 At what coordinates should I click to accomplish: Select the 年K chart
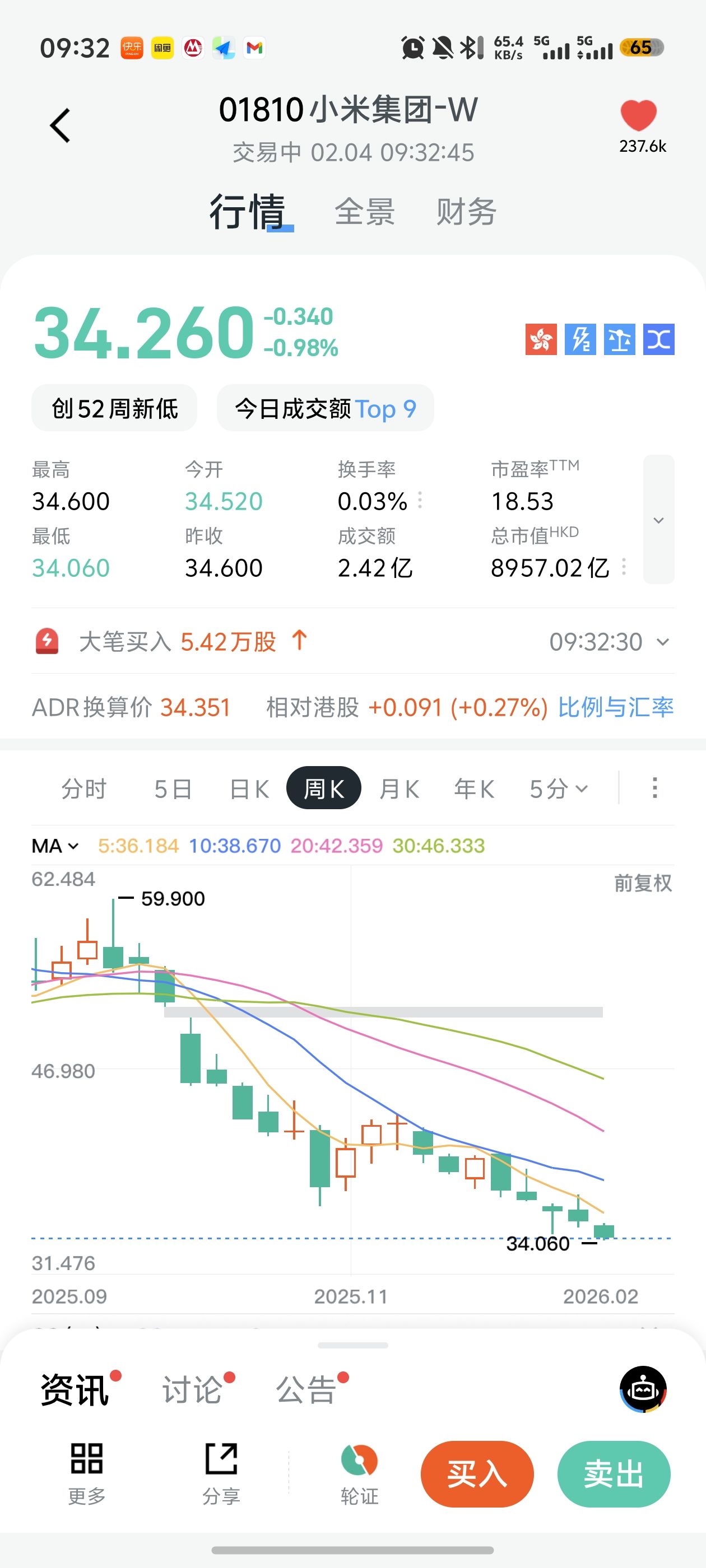click(x=474, y=789)
